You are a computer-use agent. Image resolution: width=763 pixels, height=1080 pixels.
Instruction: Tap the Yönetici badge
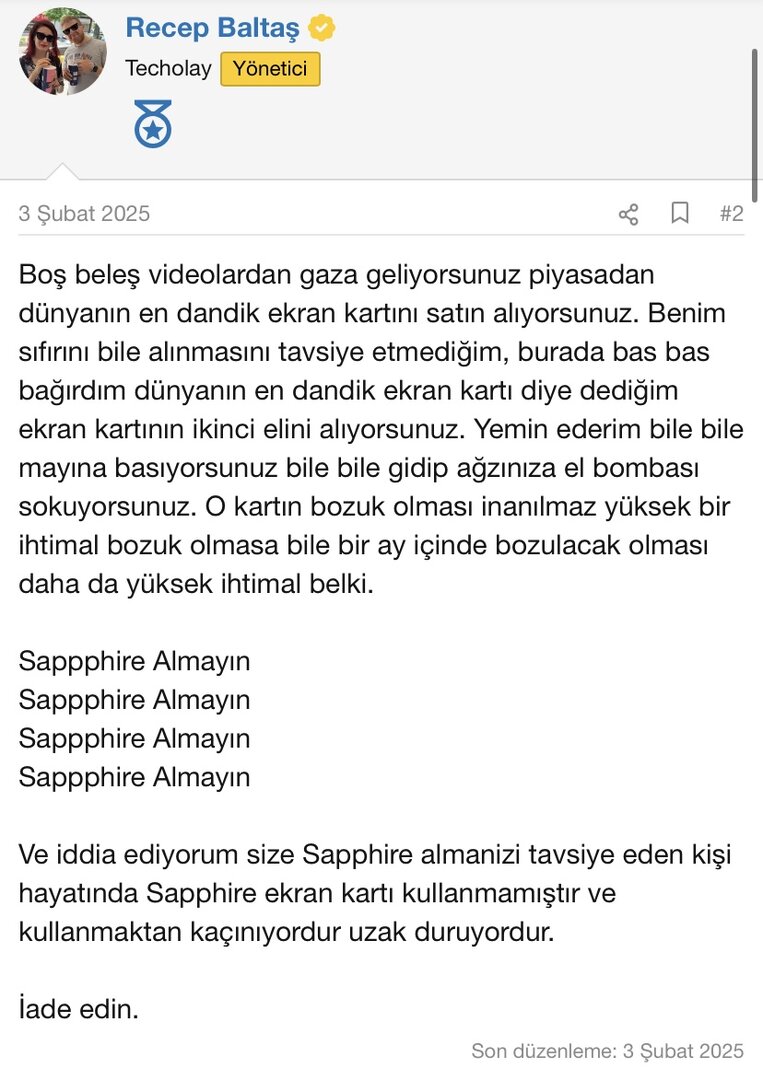pos(270,69)
